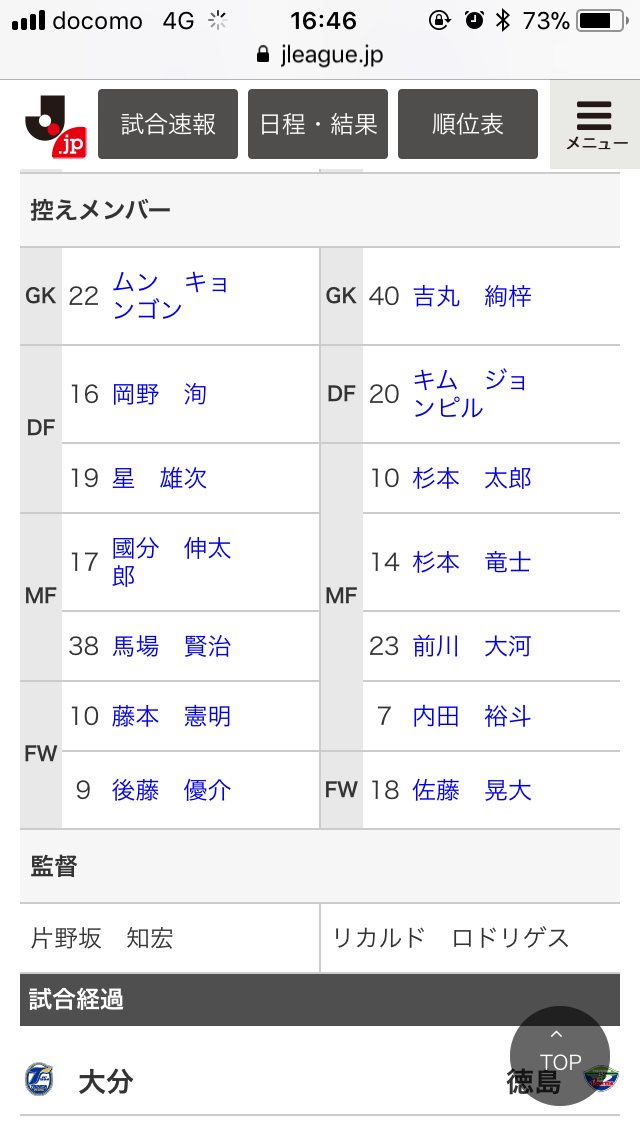The image size is (640, 1136).
Task: Open 藤本 憲明 player profile
Action: (171, 716)
